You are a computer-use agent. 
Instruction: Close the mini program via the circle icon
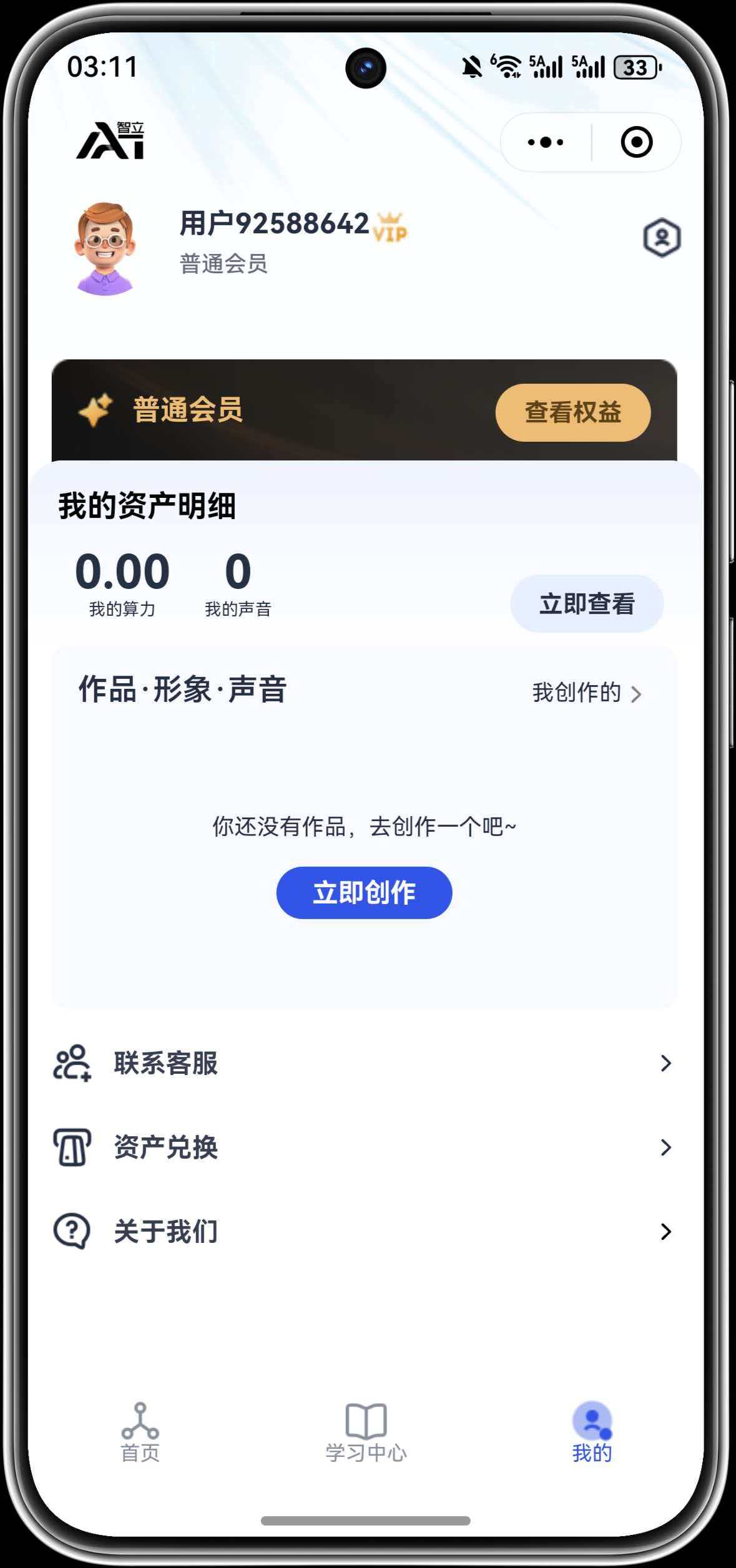point(636,142)
